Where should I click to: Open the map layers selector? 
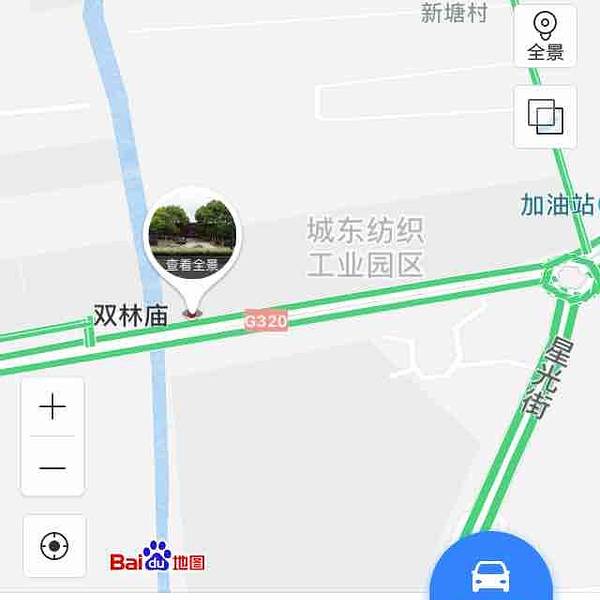click(545, 118)
